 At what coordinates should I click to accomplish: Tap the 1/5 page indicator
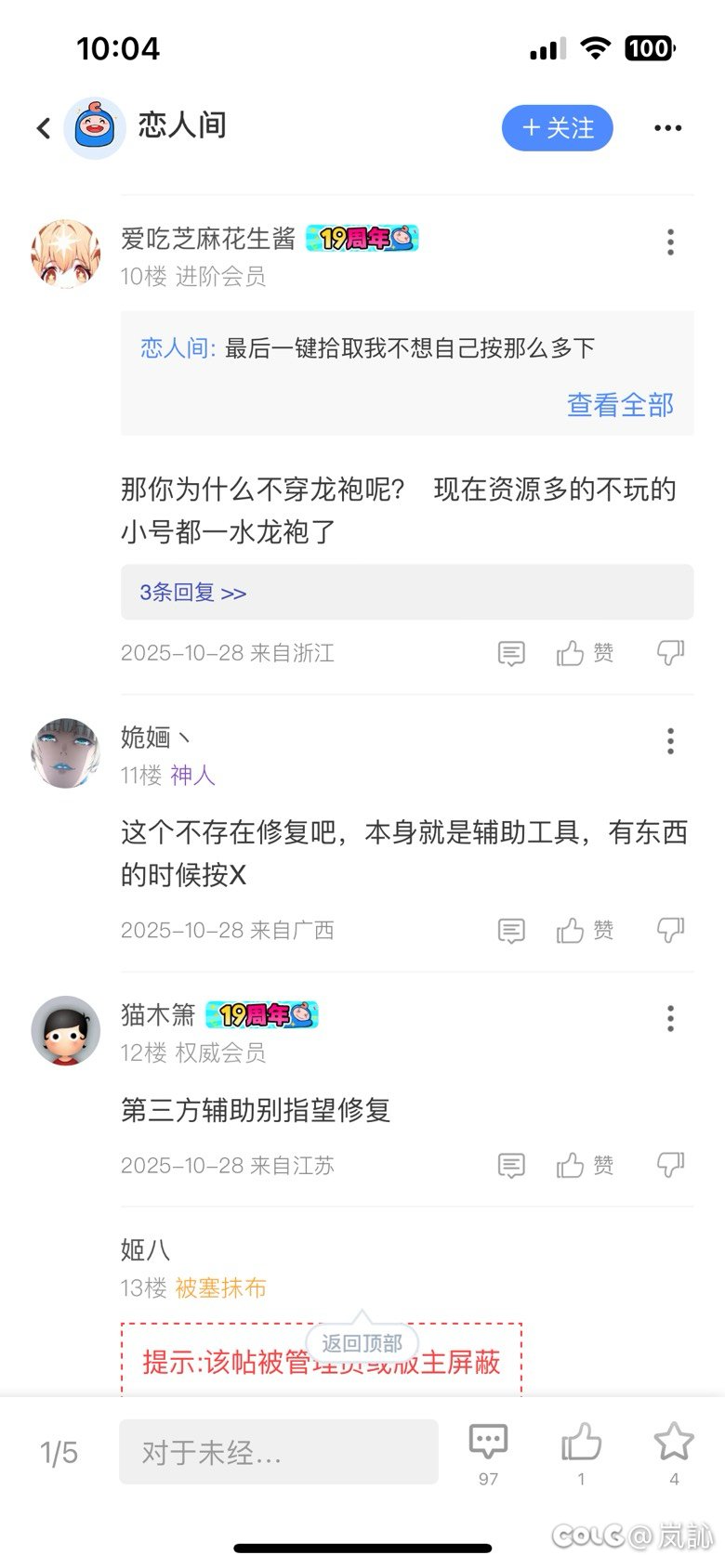[58, 1451]
